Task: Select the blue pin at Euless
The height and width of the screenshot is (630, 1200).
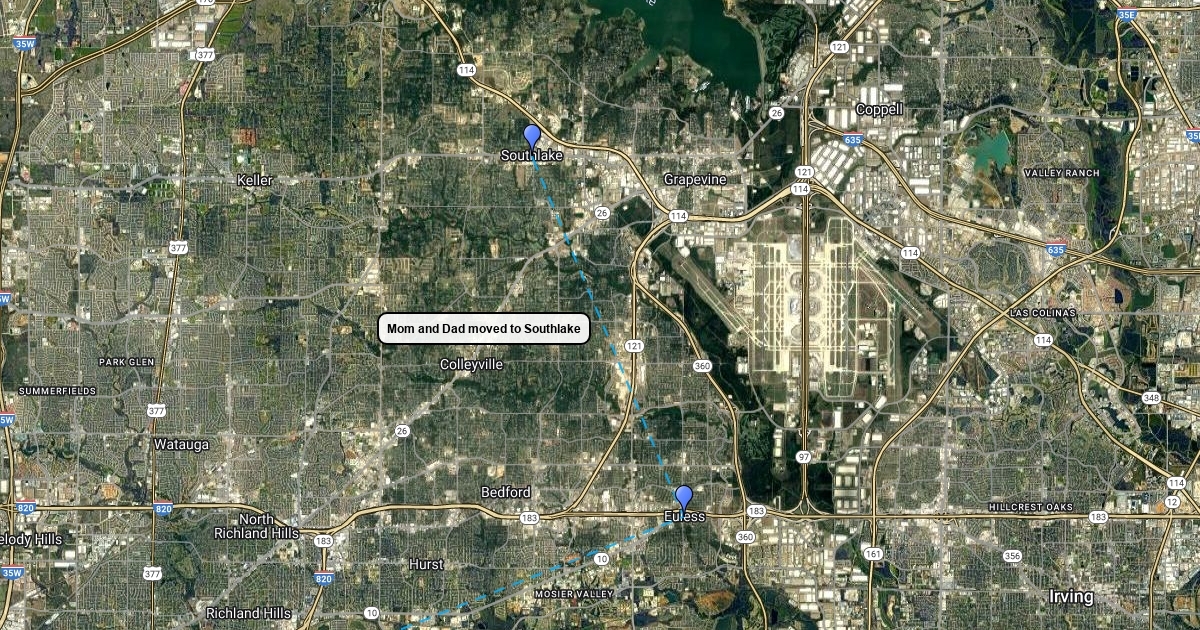Action: (x=683, y=497)
